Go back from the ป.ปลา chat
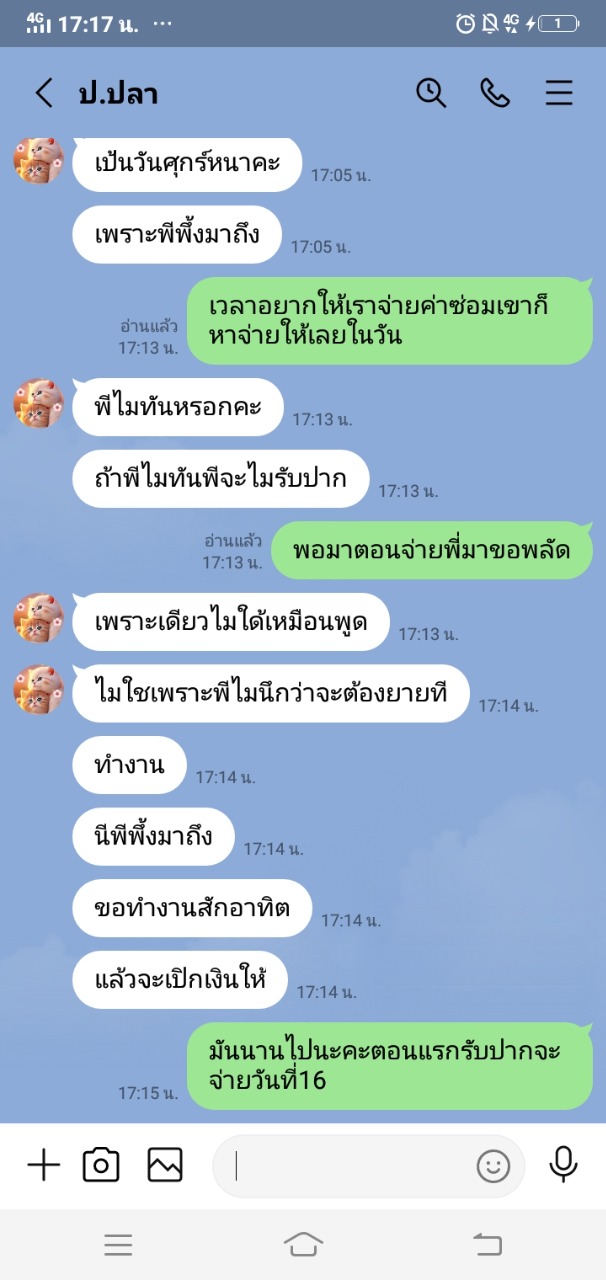 [x=44, y=93]
